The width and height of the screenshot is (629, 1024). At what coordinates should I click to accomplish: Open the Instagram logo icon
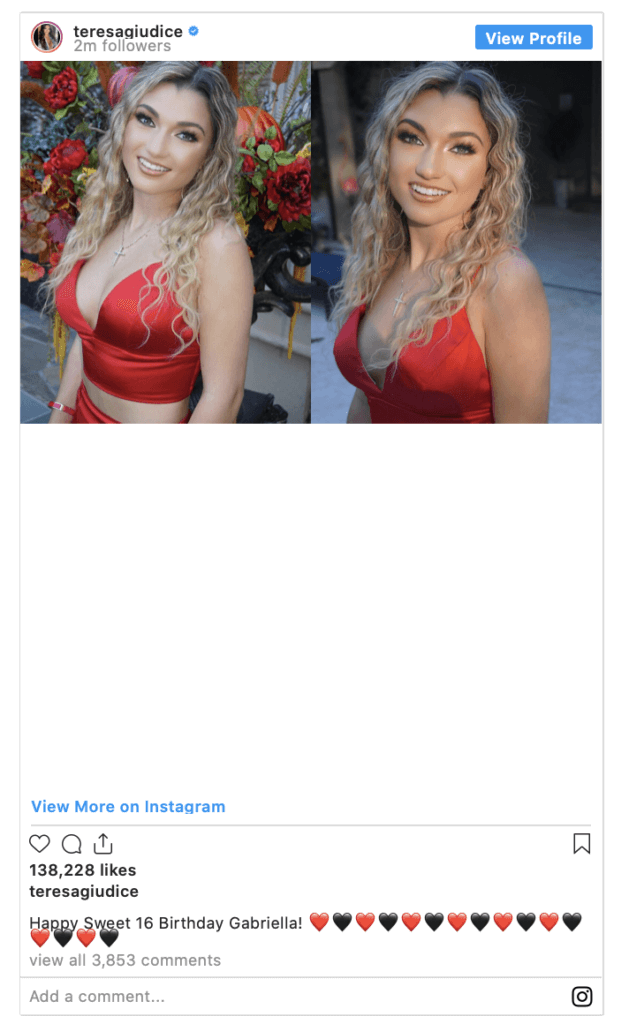[582, 997]
